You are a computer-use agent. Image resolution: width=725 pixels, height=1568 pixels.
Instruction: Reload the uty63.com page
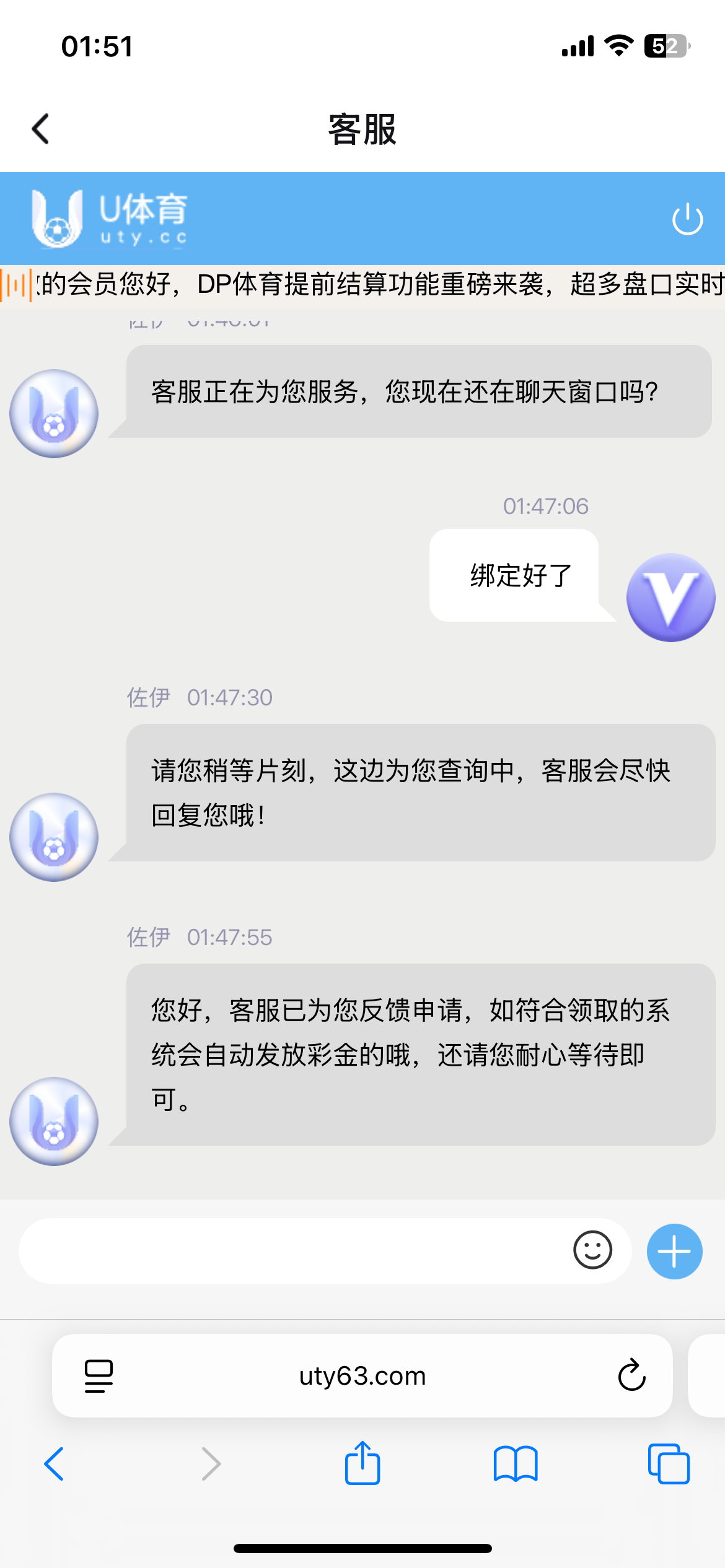click(631, 1376)
